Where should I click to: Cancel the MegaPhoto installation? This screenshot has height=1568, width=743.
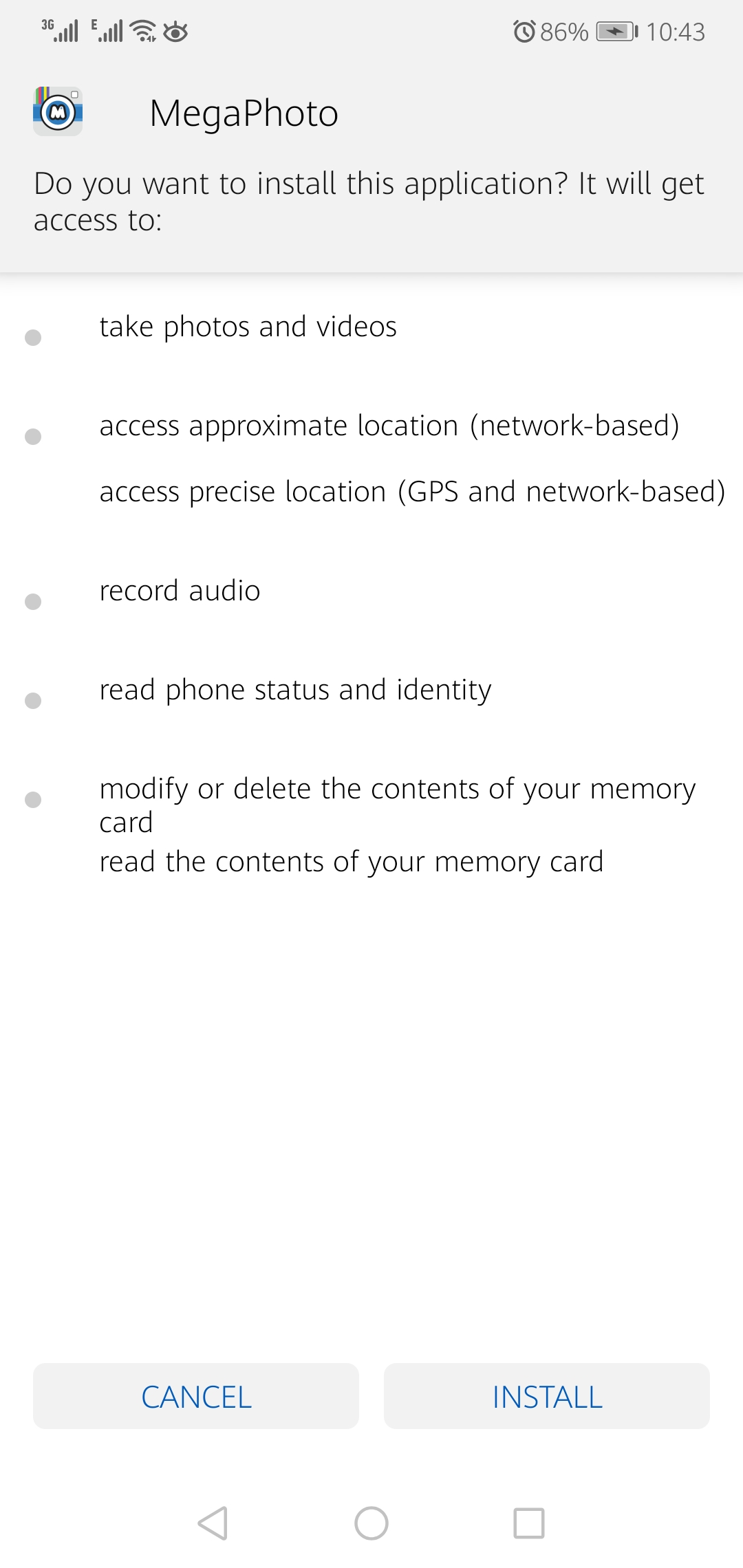pyautogui.click(x=196, y=1396)
